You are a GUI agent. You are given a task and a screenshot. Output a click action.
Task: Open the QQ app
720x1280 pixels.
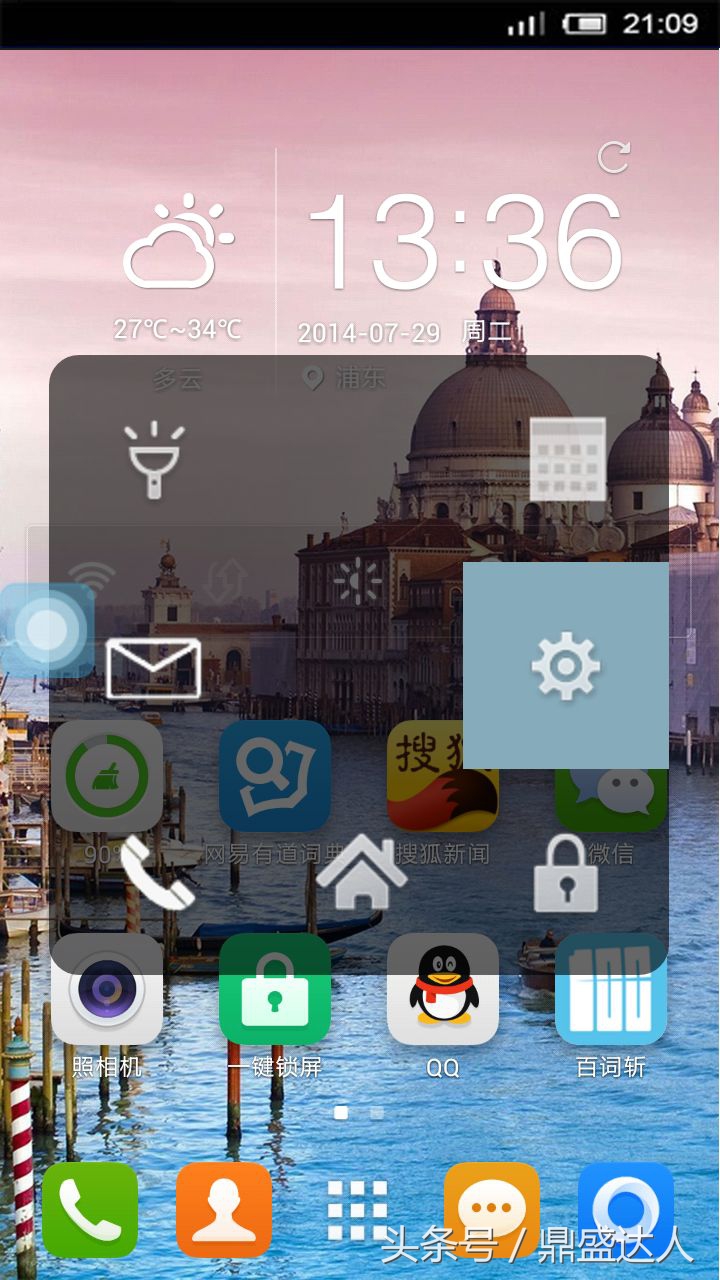click(443, 990)
